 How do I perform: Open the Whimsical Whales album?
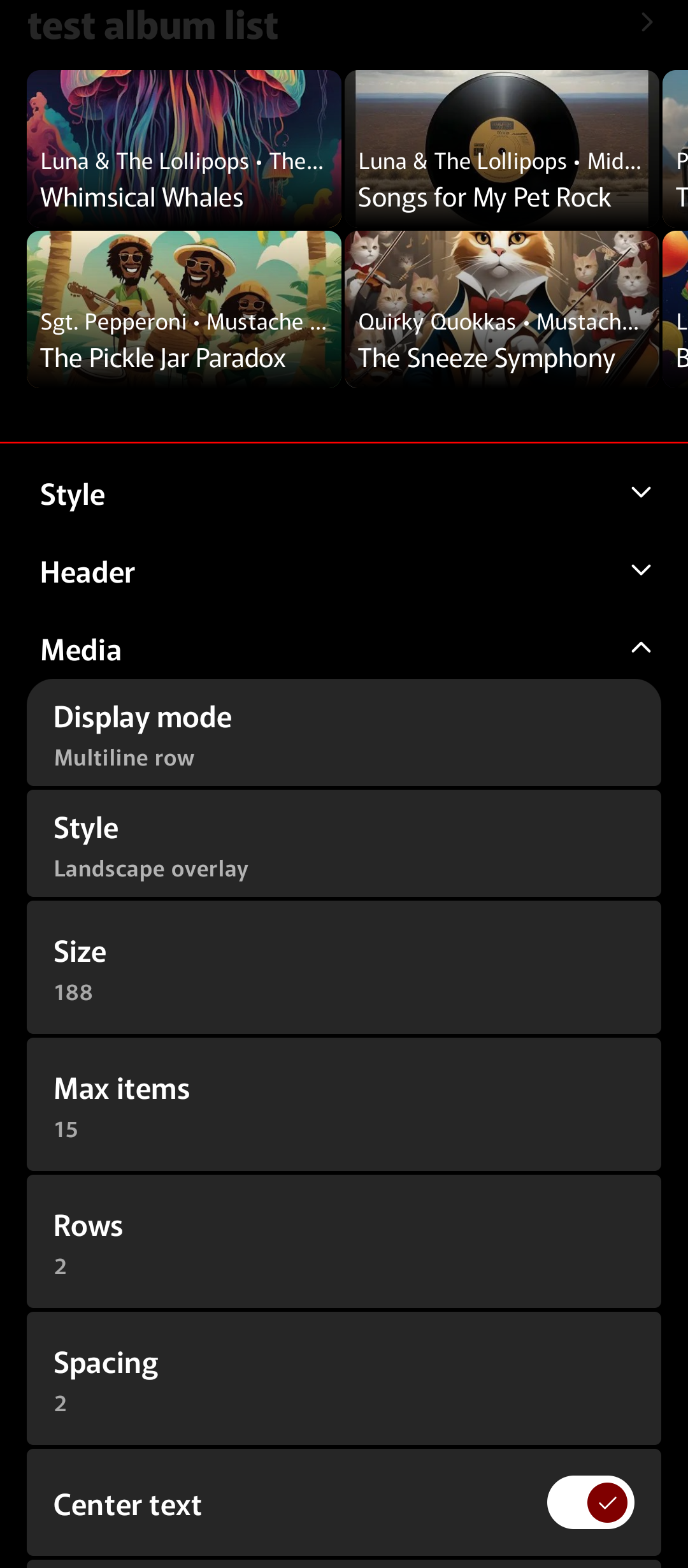tap(184, 149)
